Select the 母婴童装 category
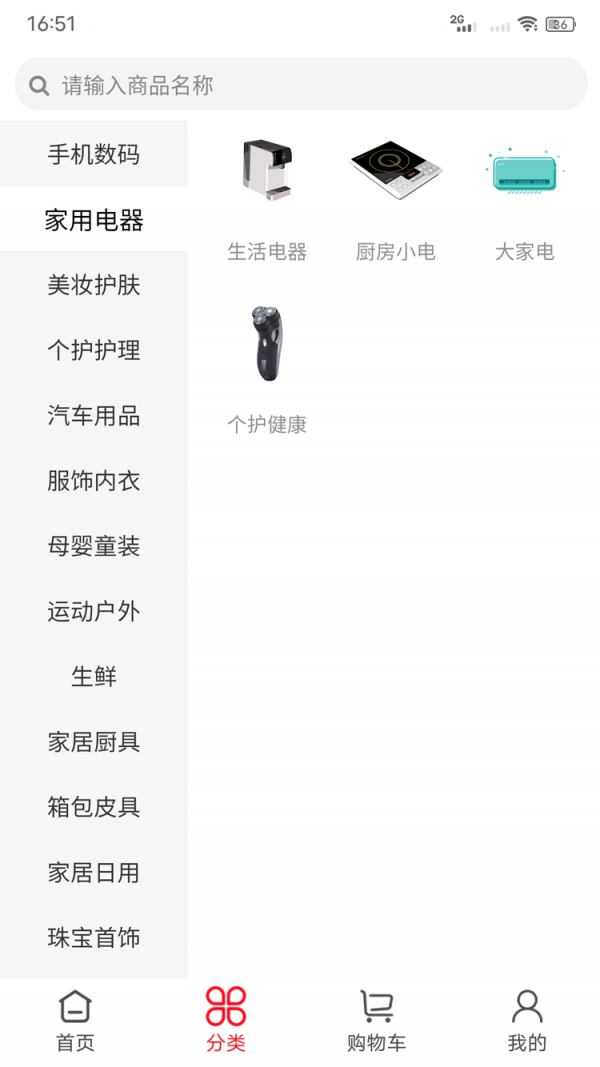The width and height of the screenshot is (600, 1067). (x=94, y=547)
